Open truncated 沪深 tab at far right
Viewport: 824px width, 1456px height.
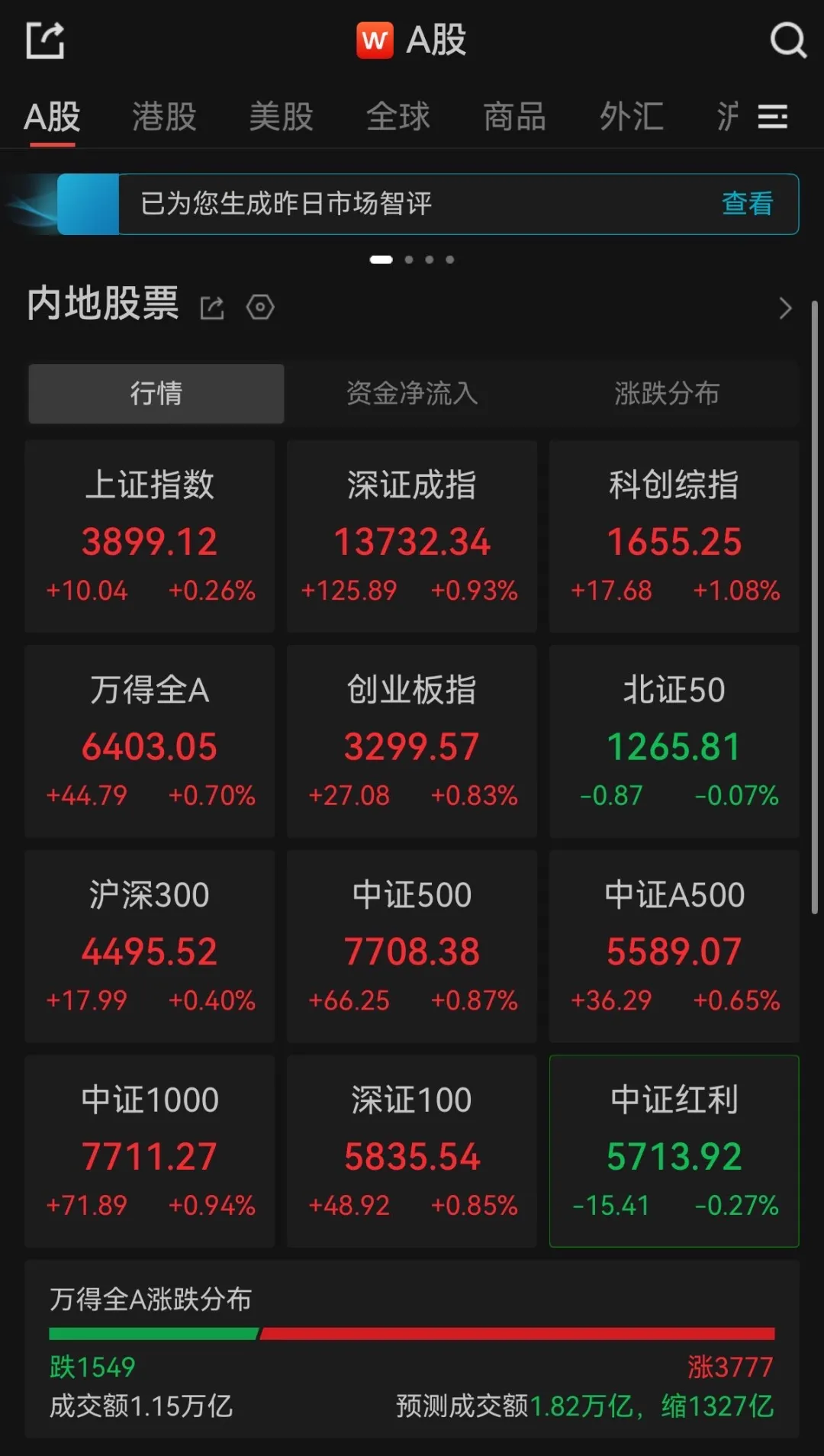point(726,116)
